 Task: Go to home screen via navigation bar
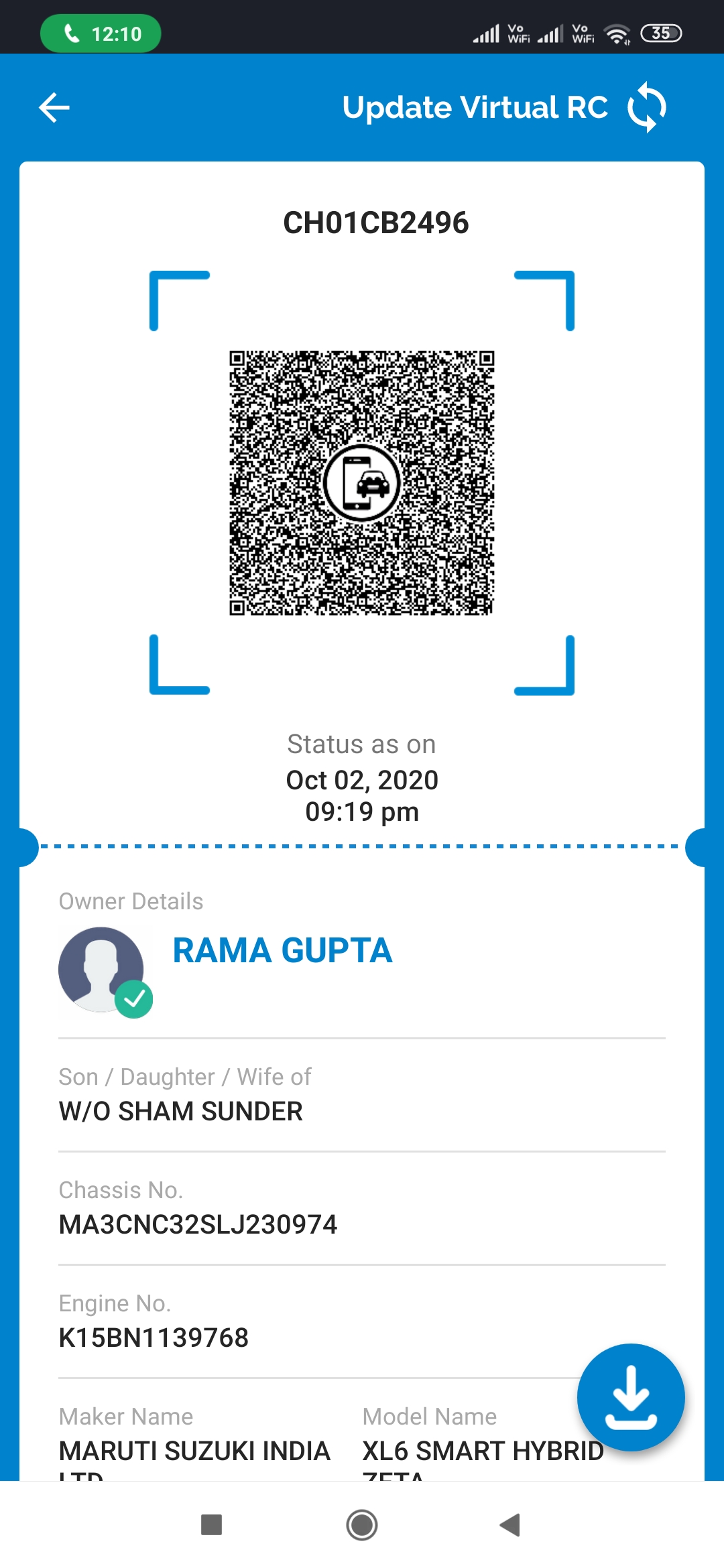[x=362, y=1525]
